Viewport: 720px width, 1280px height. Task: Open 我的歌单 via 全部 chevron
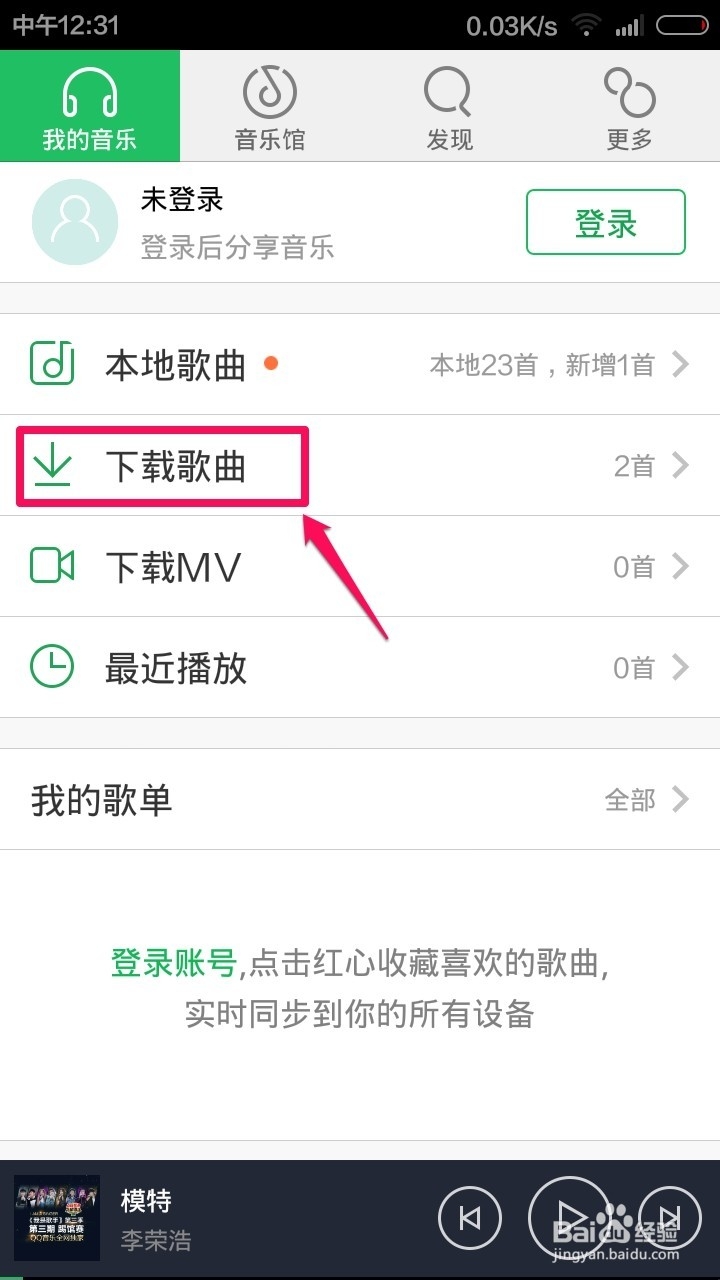point(683,800)
